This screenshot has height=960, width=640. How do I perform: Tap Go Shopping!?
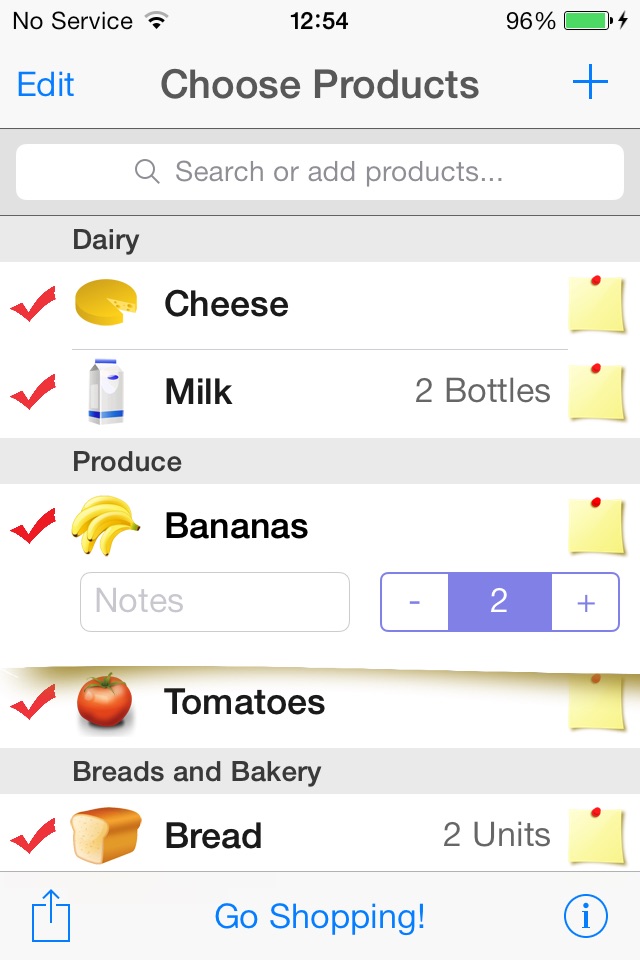(x=320, y=917)
